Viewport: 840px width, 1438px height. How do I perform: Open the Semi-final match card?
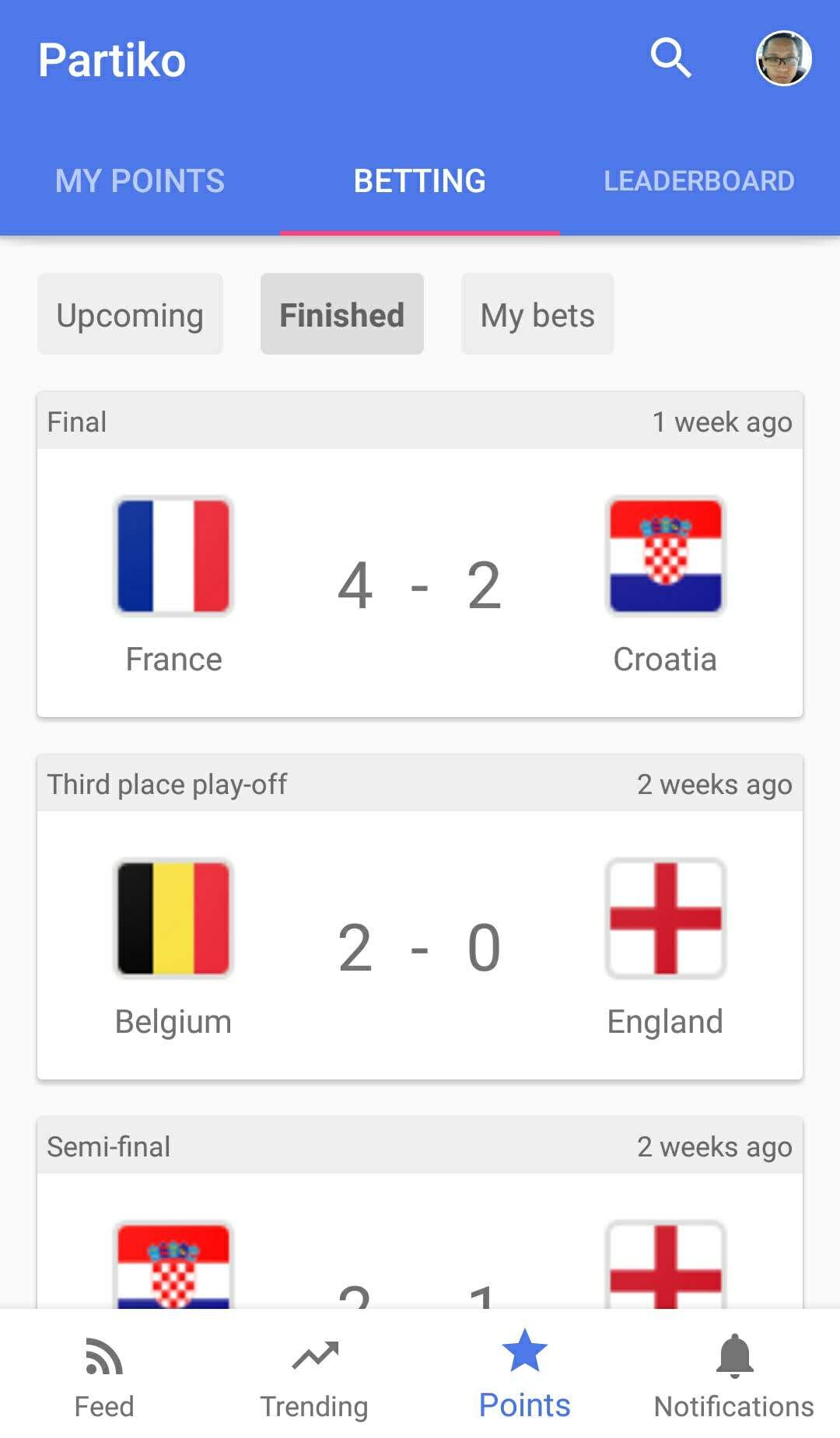(x=420, y=1237)
